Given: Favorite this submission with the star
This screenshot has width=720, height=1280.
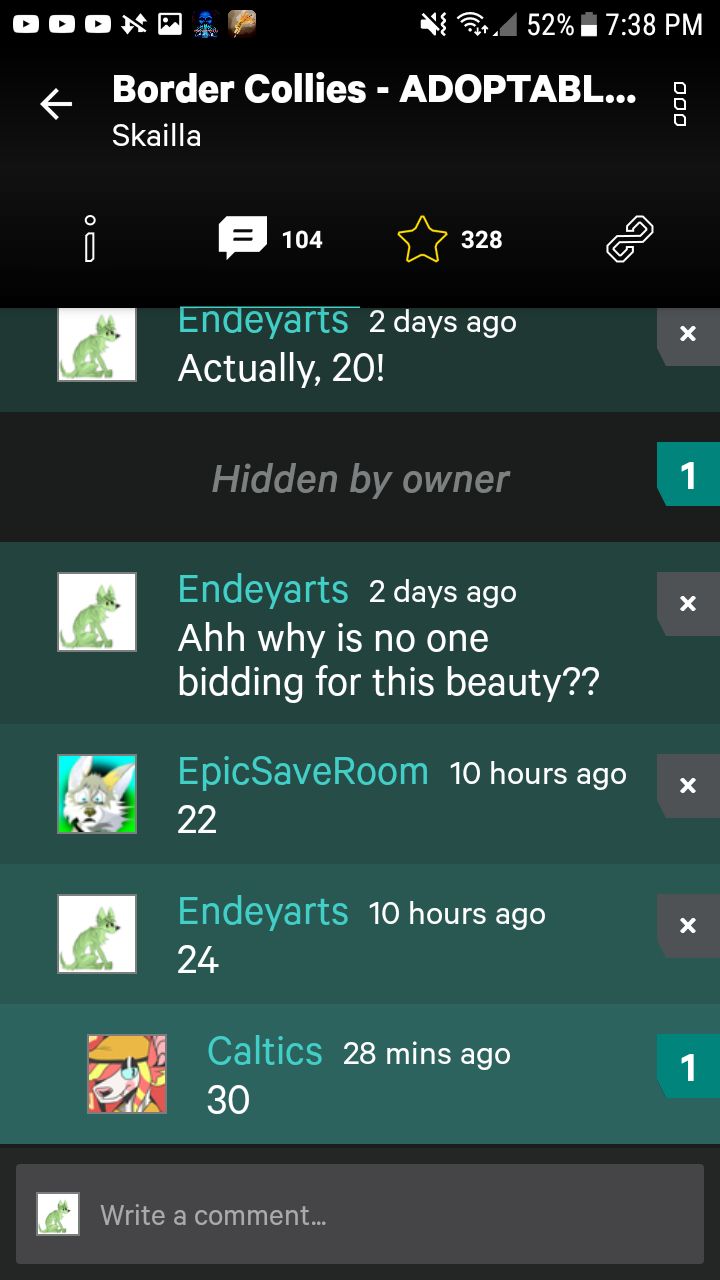Looking at the screenshot, I should [422, 239].
